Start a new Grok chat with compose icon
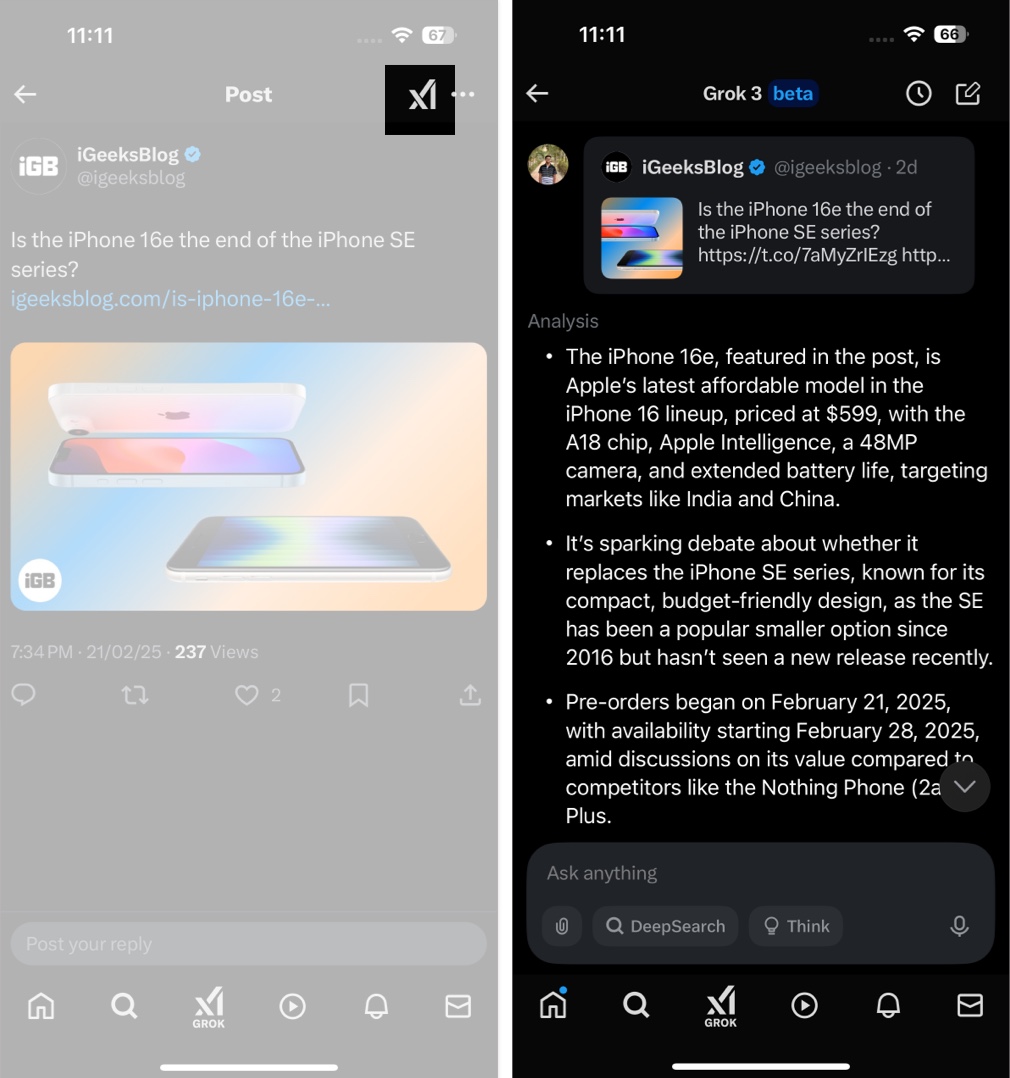The width and height of the screenshot is (1010, 1078). [968, 94]
